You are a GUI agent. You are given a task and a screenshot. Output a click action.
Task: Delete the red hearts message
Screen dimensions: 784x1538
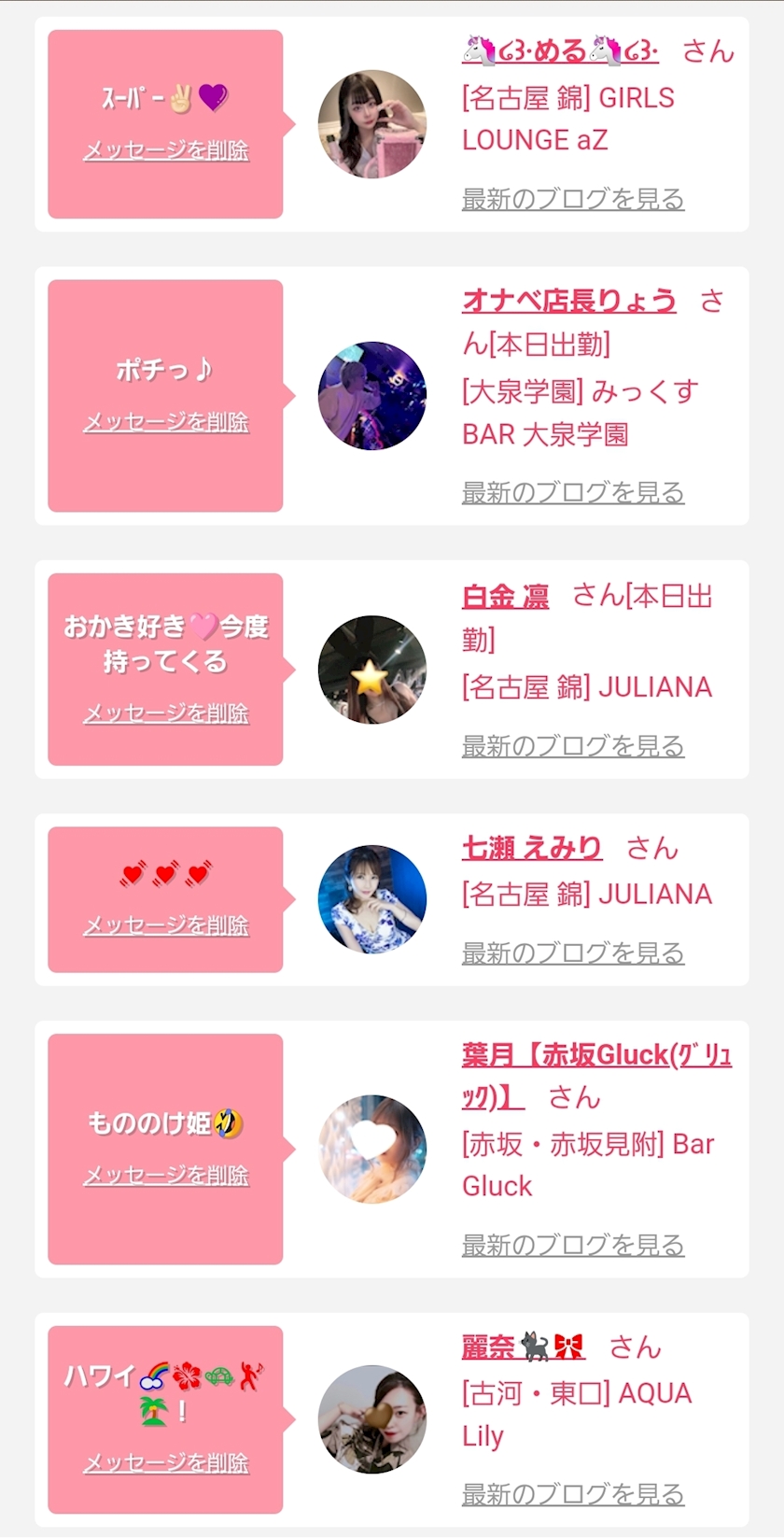pos(166,925)
